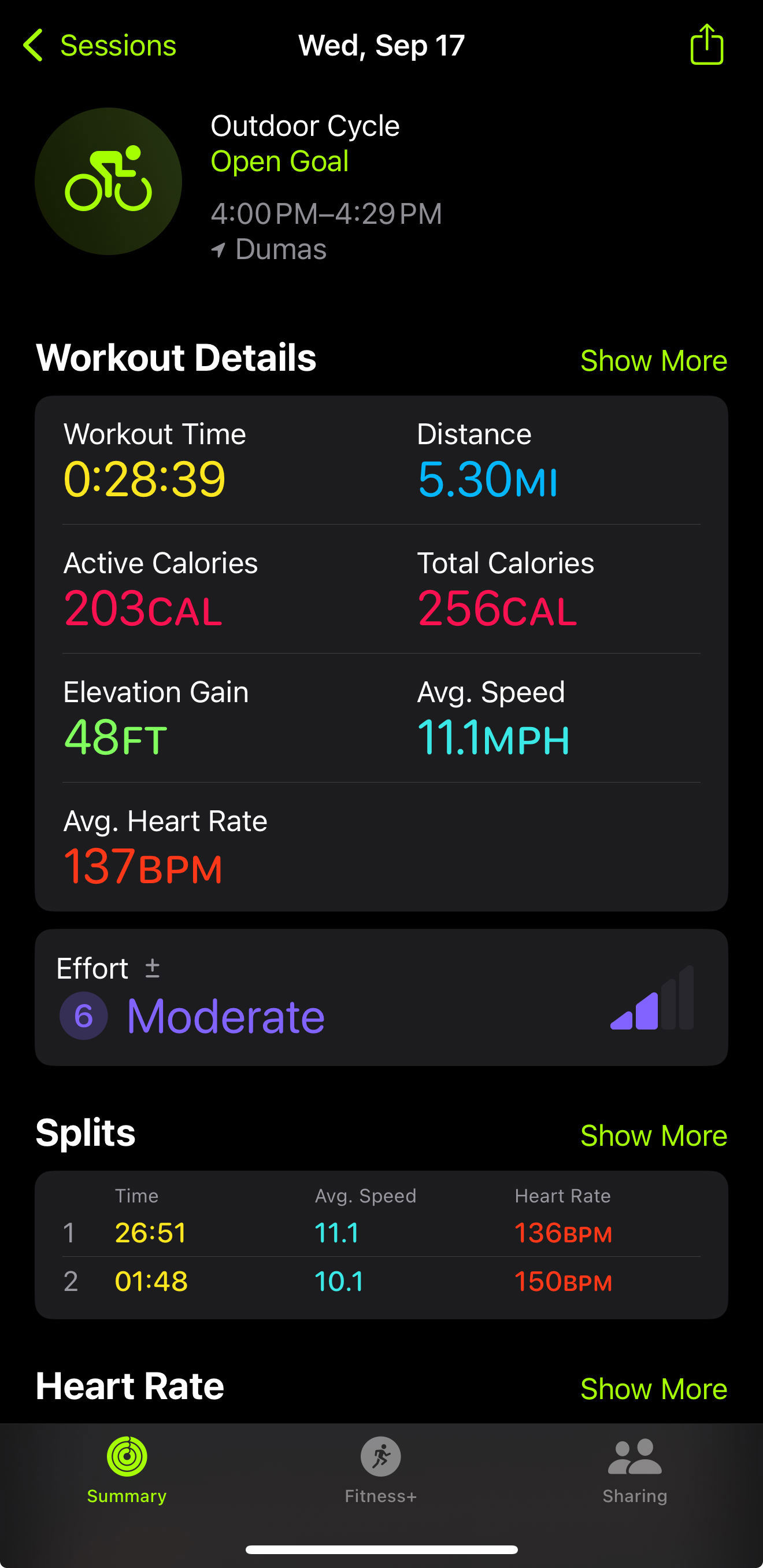This screenshot has width=763, height=1568.
Task: Show more Heart Rate data
Action: 653,1389
